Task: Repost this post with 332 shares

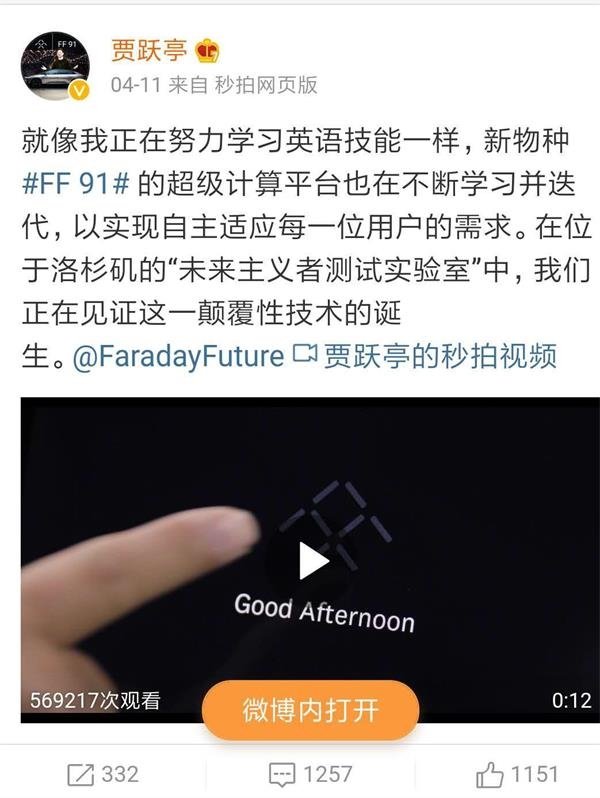Action: [x=102, y=773]
